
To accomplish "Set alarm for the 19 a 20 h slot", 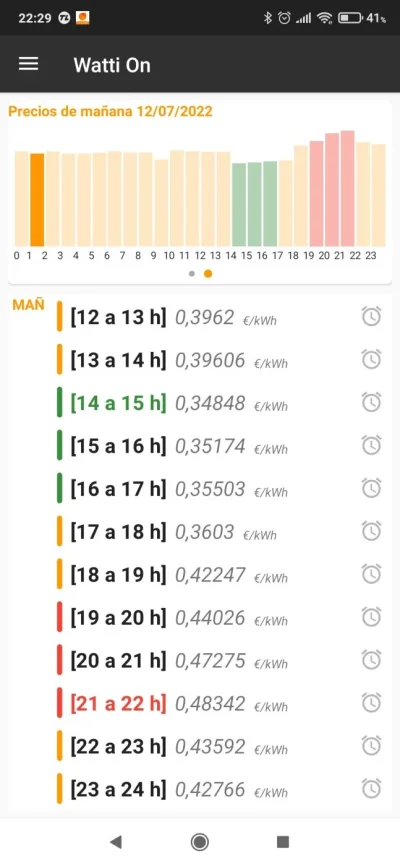I will [371, 617].
